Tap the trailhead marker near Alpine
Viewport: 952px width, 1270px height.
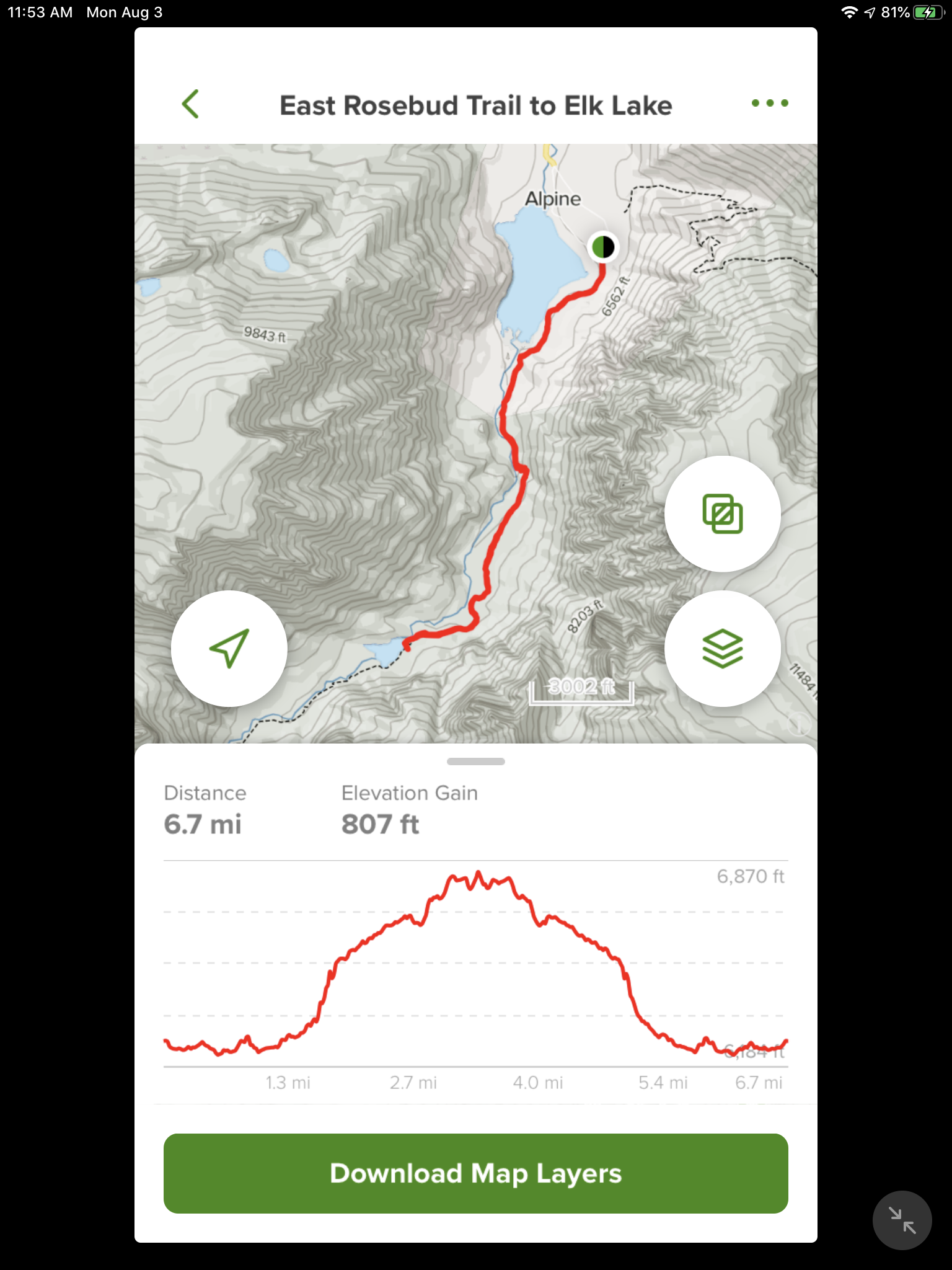[602, 247]
